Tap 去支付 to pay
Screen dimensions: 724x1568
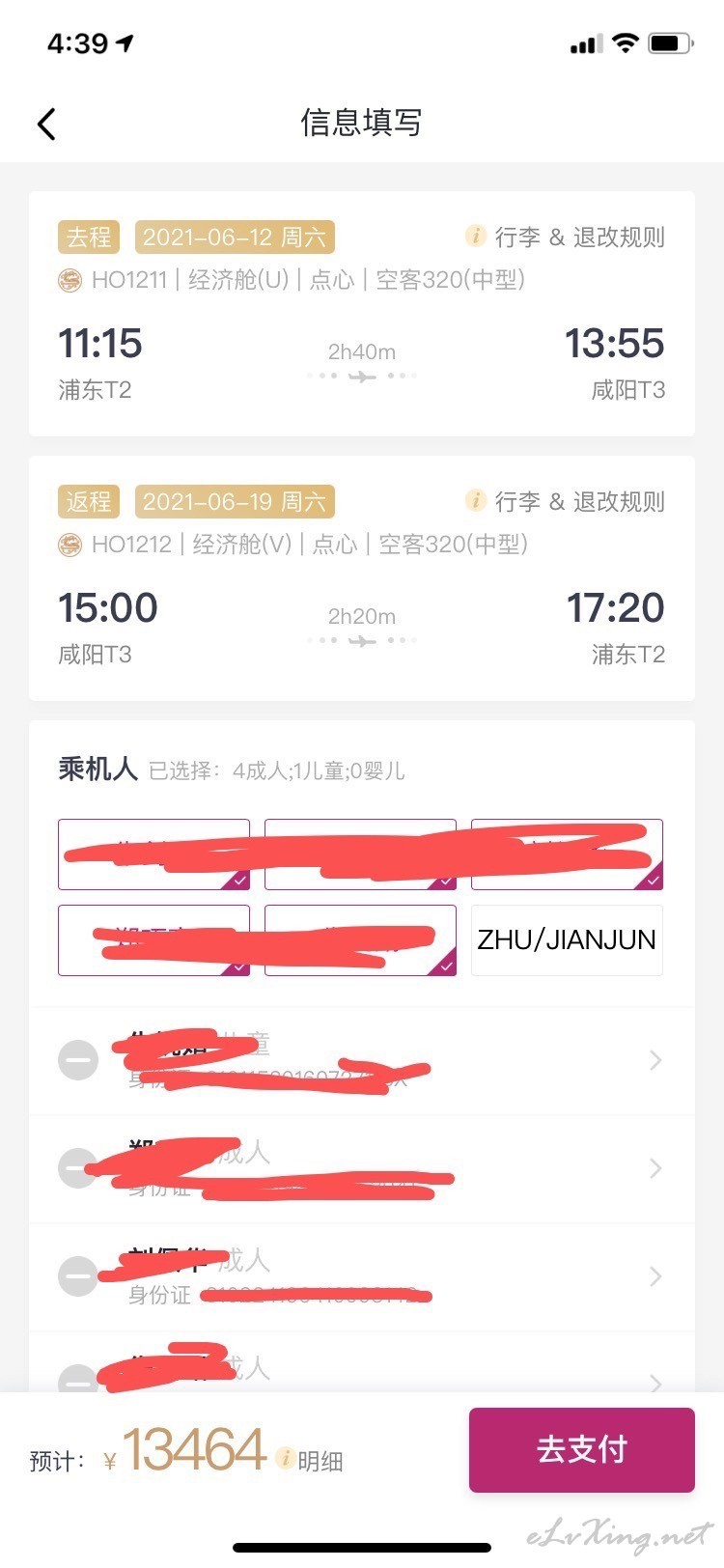(582, 1449)
